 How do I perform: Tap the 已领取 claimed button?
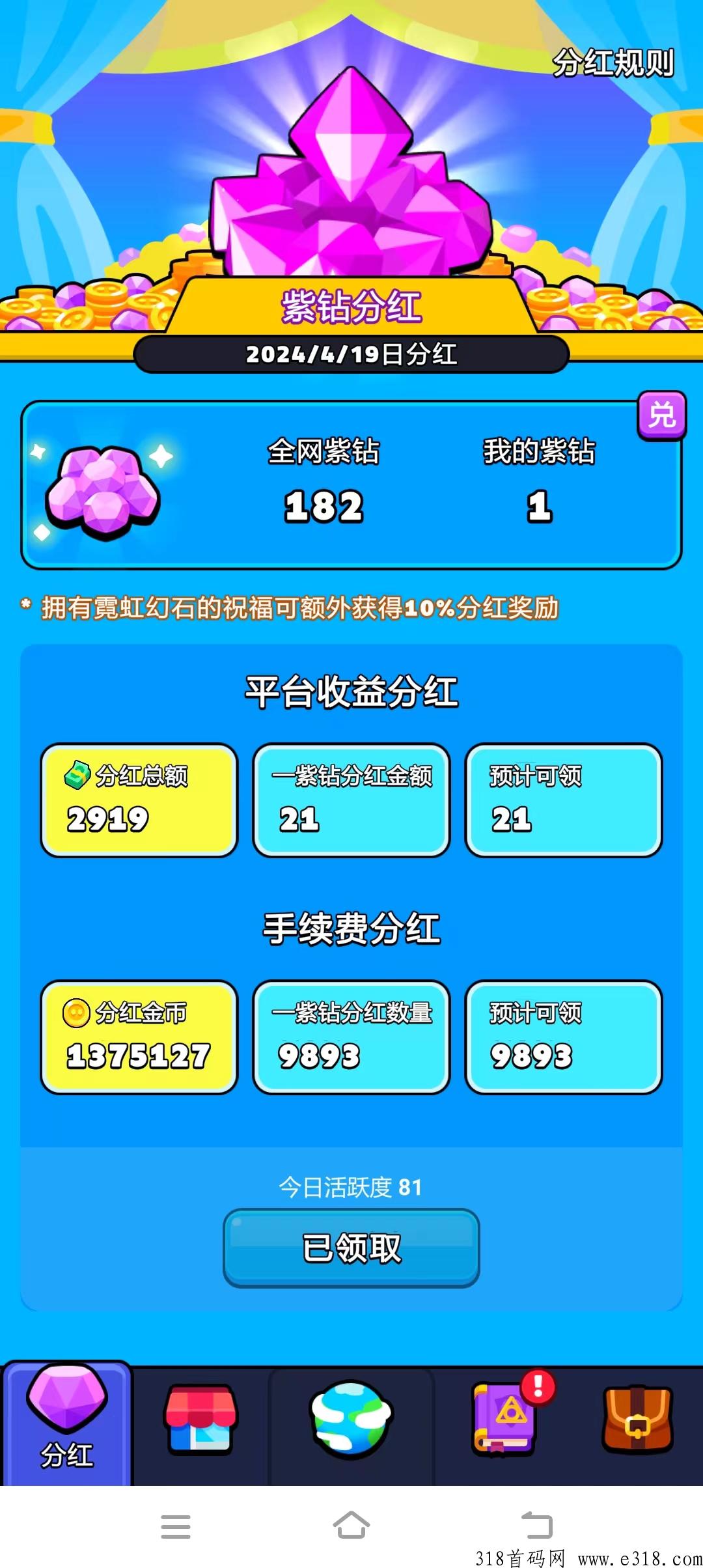pyautogui.click(x=351, y=1248)
